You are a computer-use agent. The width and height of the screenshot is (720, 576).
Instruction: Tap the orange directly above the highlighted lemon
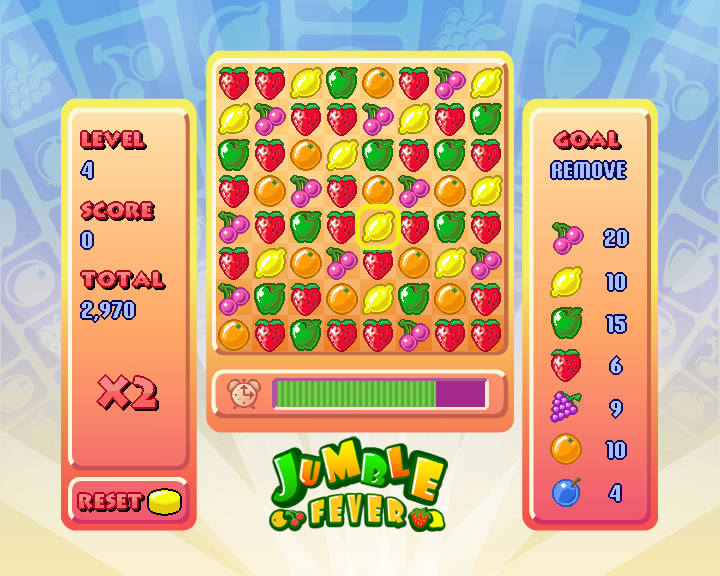tap(378, 190)
